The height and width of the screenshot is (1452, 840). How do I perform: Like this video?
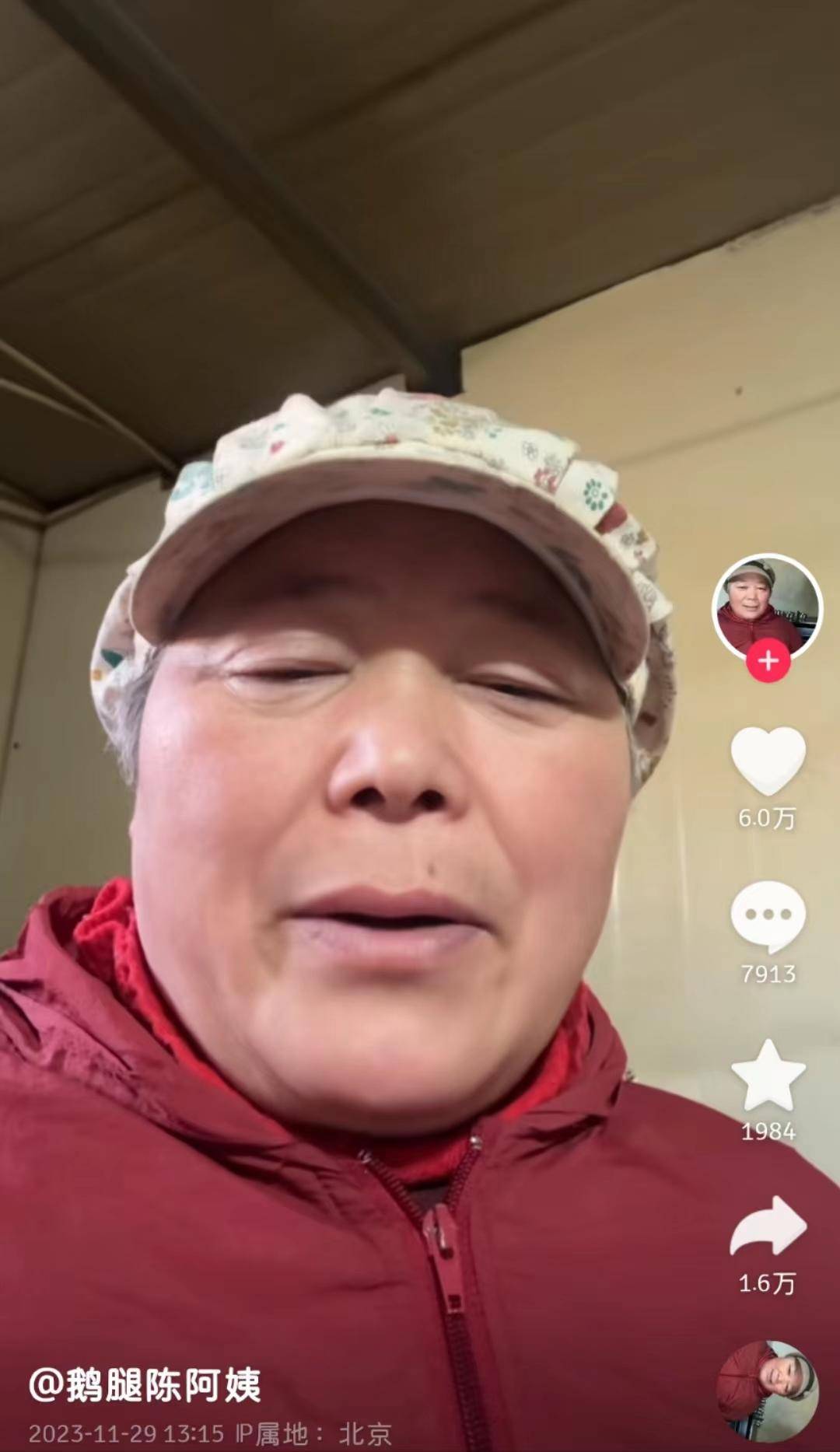[x=768, y=761]
